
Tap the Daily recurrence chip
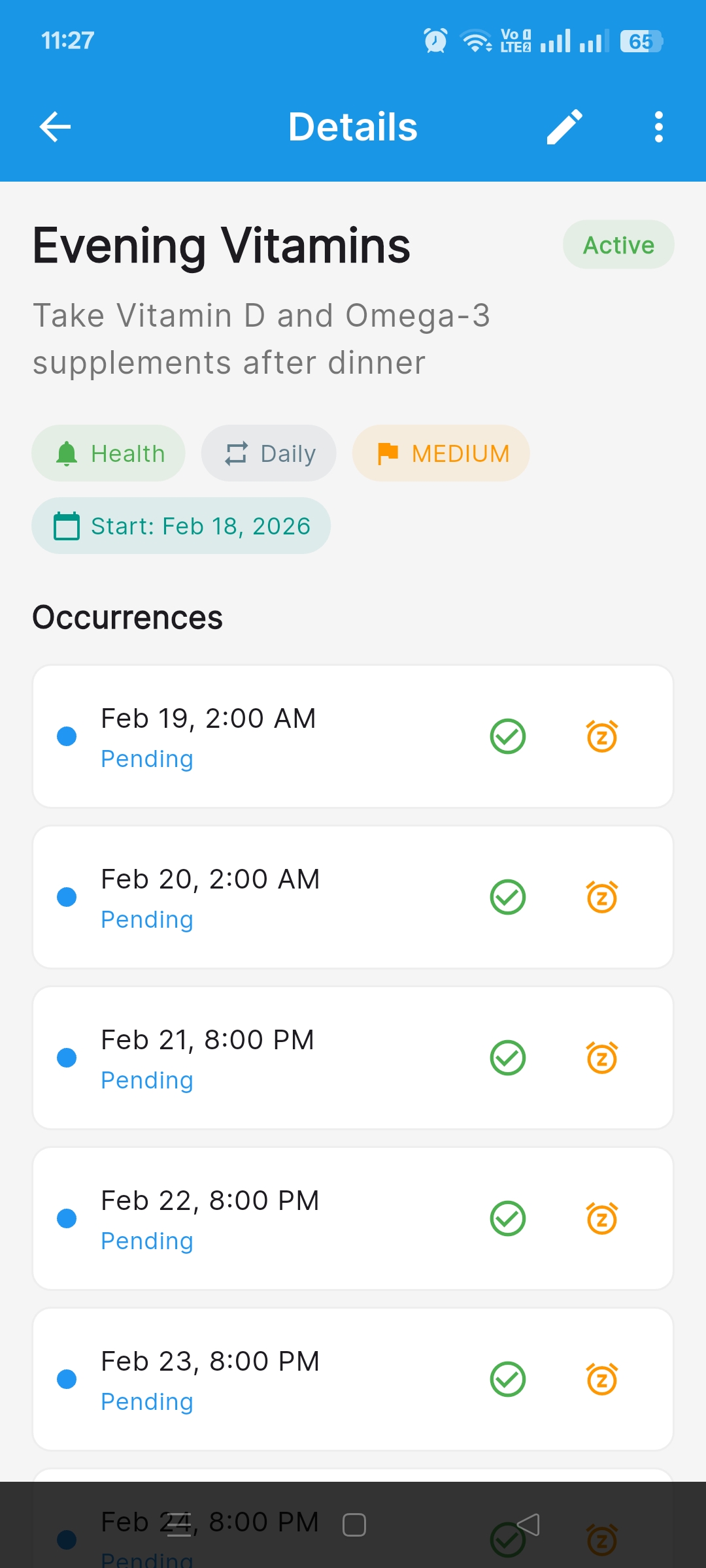268,453
